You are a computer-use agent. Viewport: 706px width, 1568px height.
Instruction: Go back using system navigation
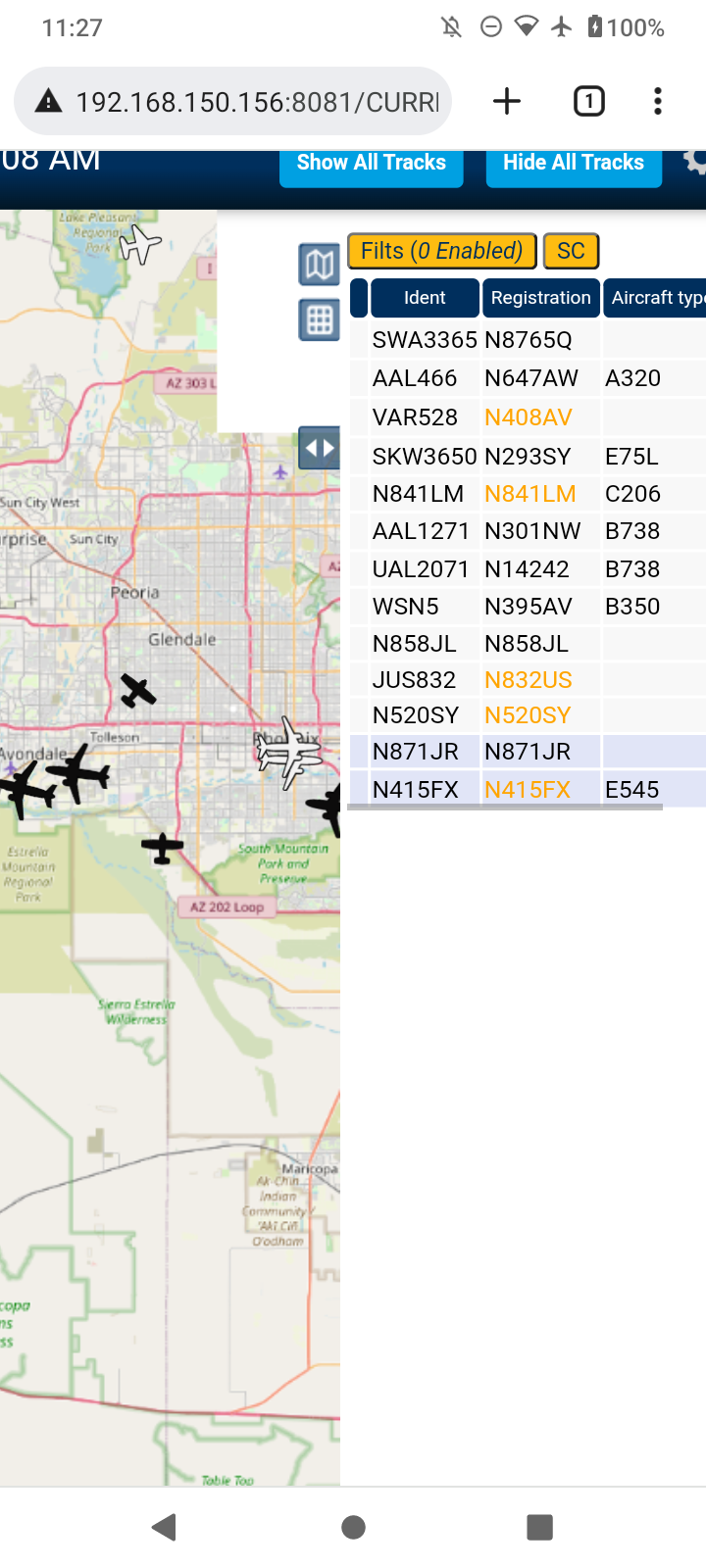(165, 1527)
